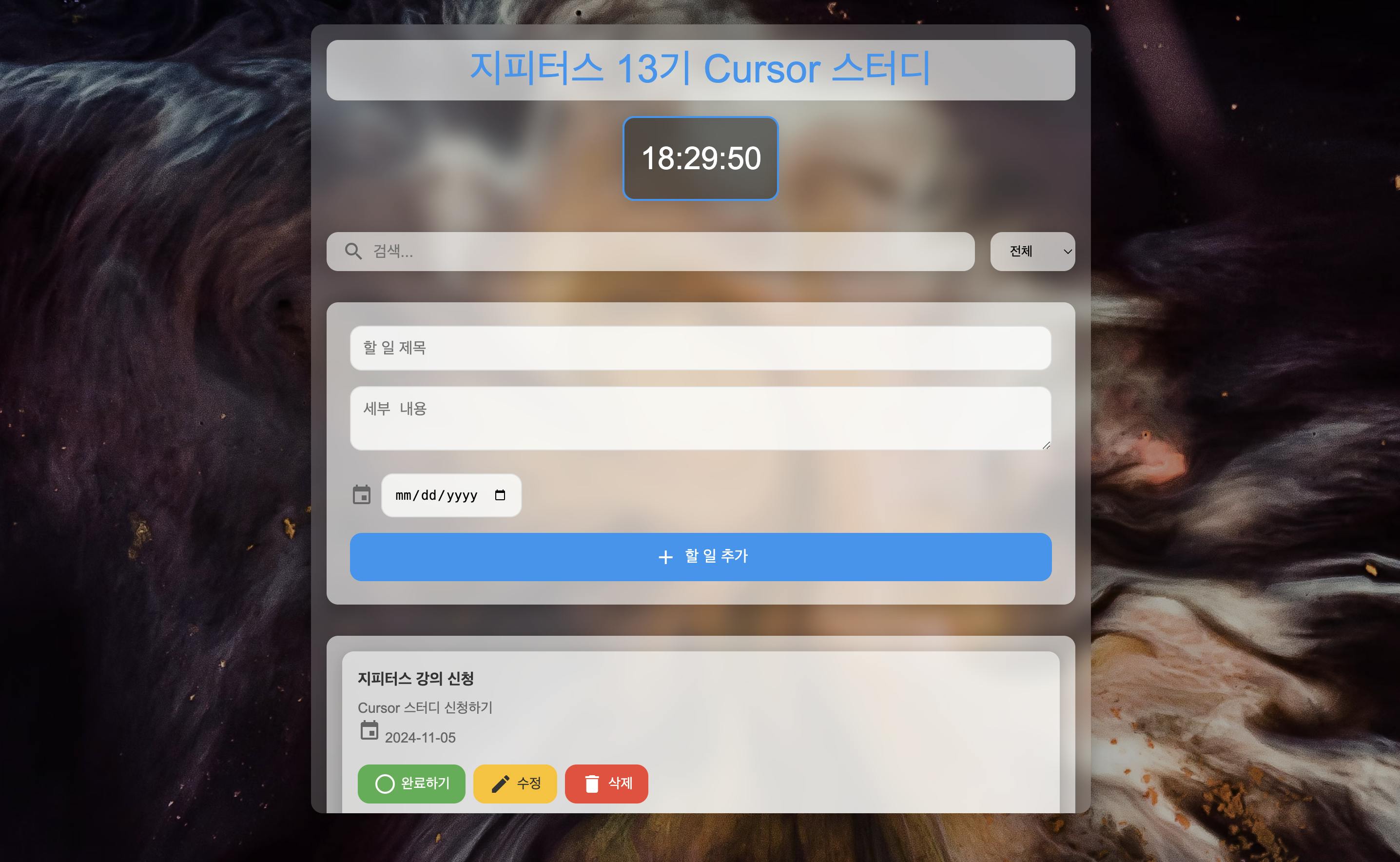1400x862 pixels.
Task: Tap the 할 일 제목 title field
Action: pos(700,348)
